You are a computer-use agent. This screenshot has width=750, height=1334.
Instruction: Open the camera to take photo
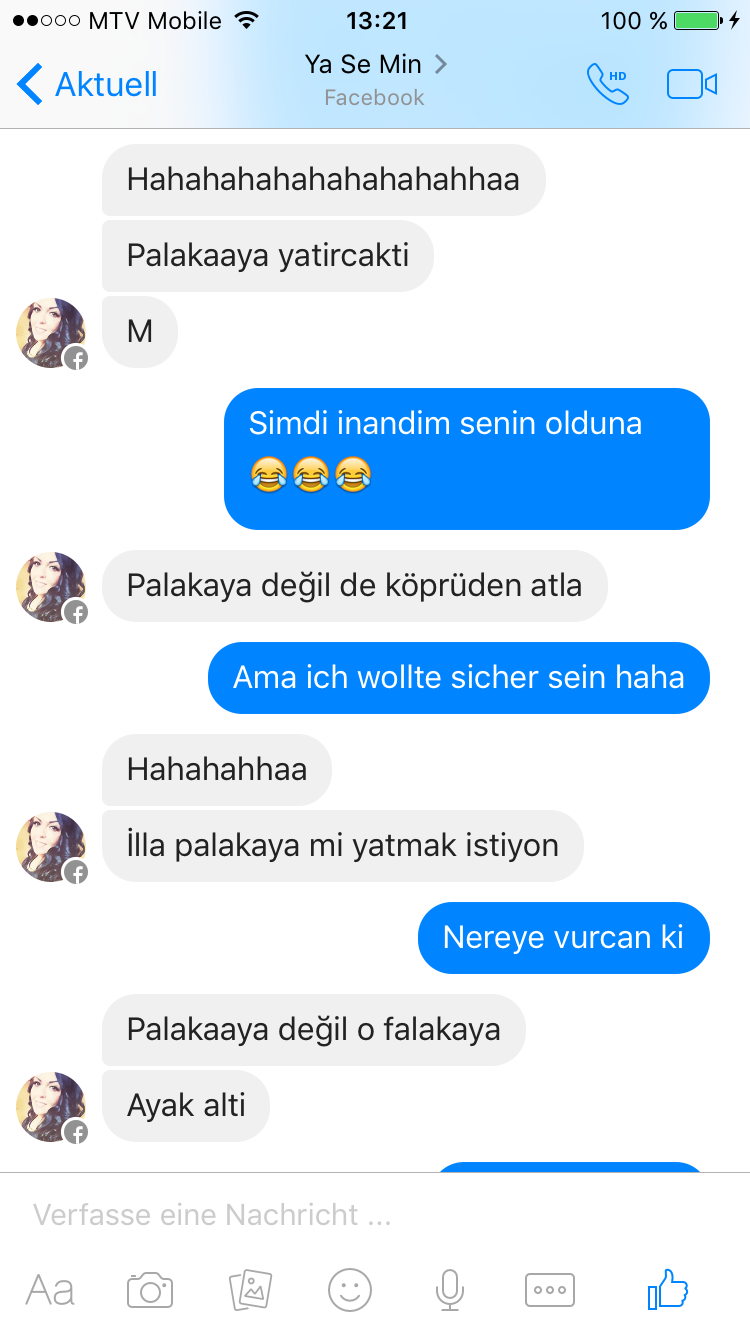tap(150, 1290)
